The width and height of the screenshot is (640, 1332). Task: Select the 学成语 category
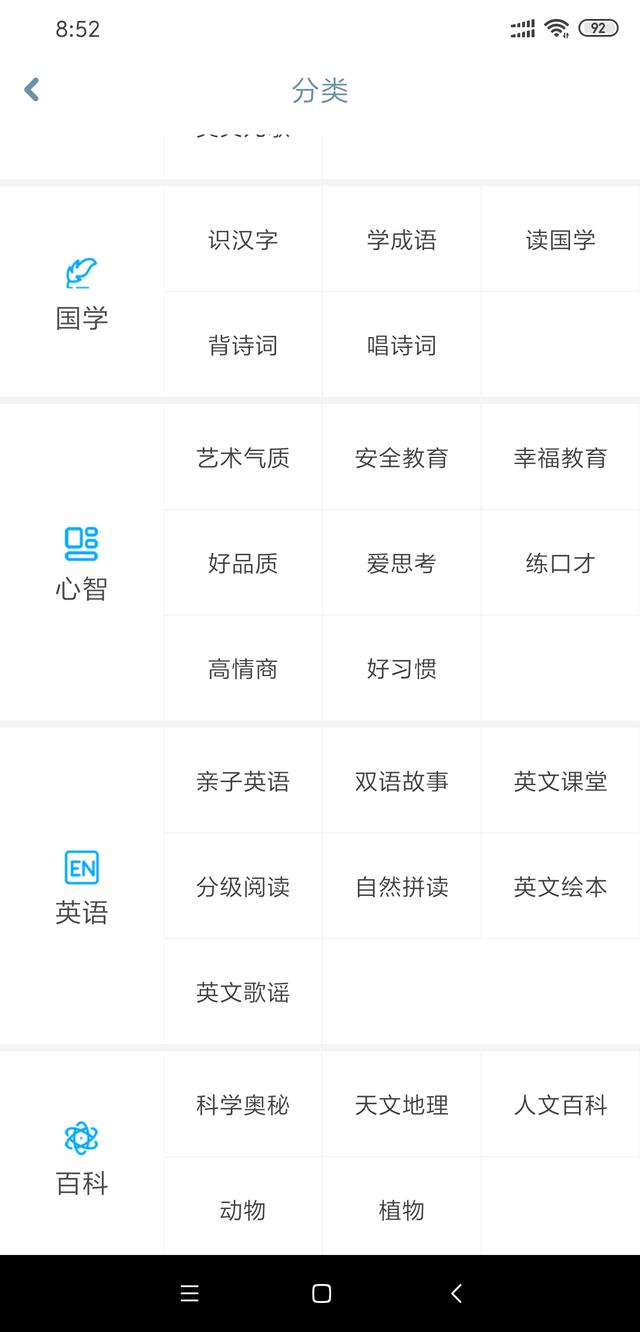pos(402,240)
